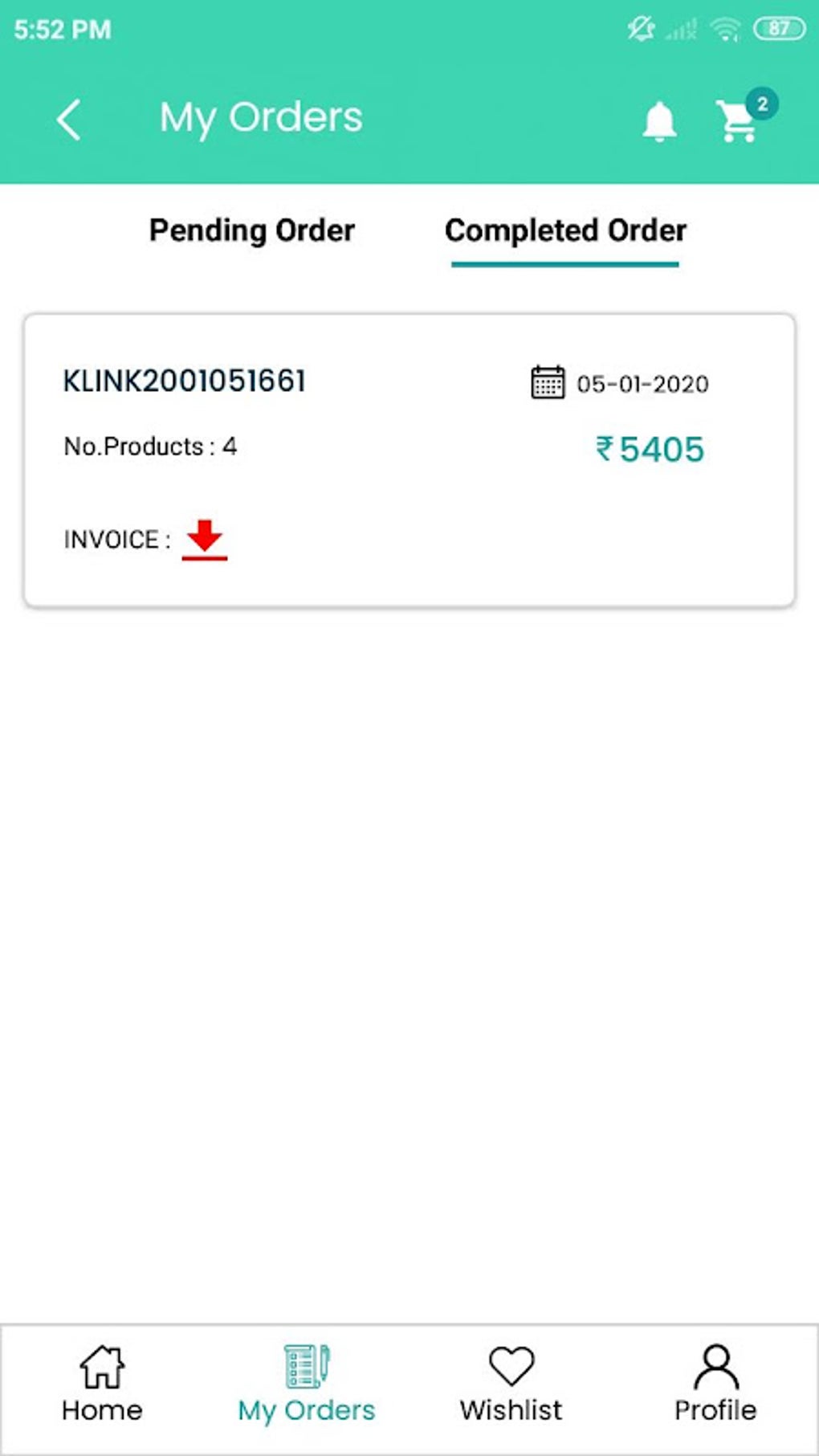Select the Completed Order tab
The image size is (819, 1456).
click(565, 230)
